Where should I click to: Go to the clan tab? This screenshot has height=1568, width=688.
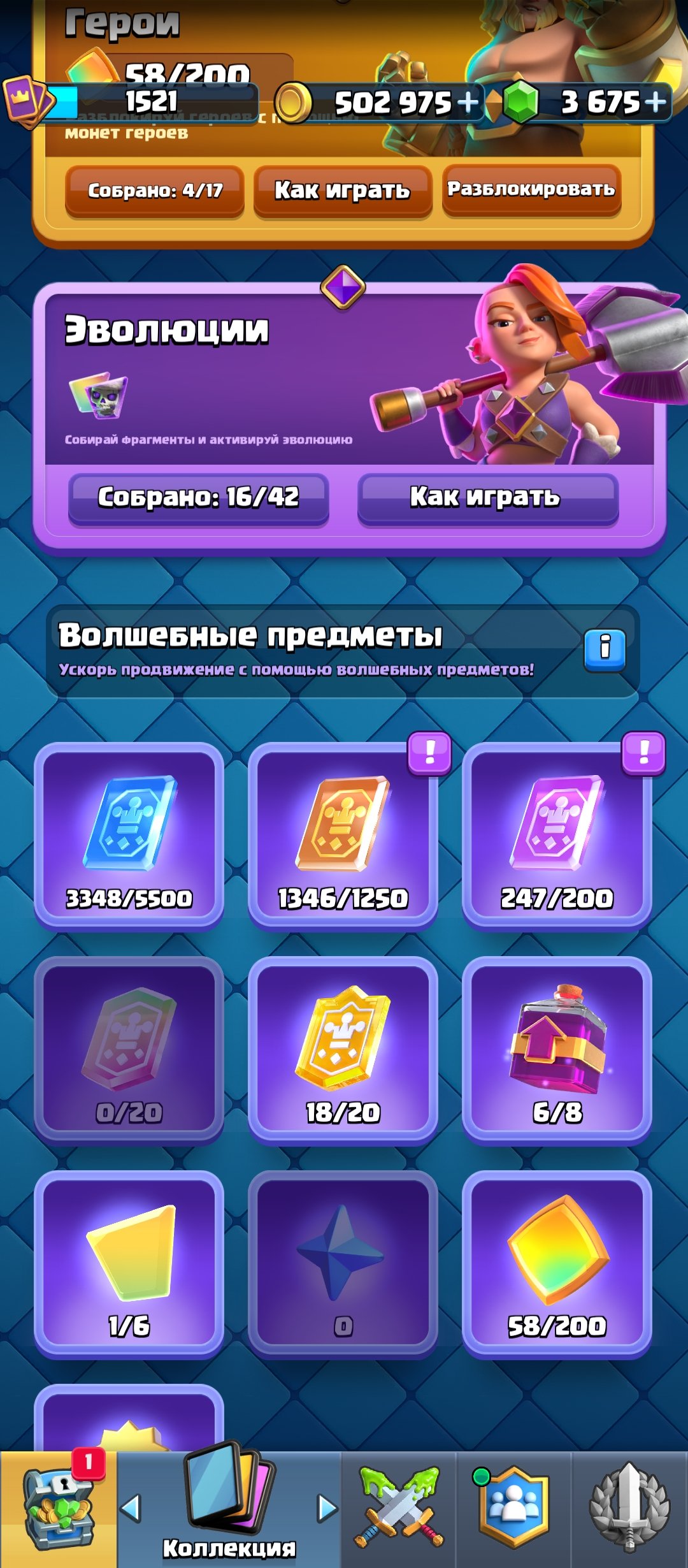pos(513,1509)
